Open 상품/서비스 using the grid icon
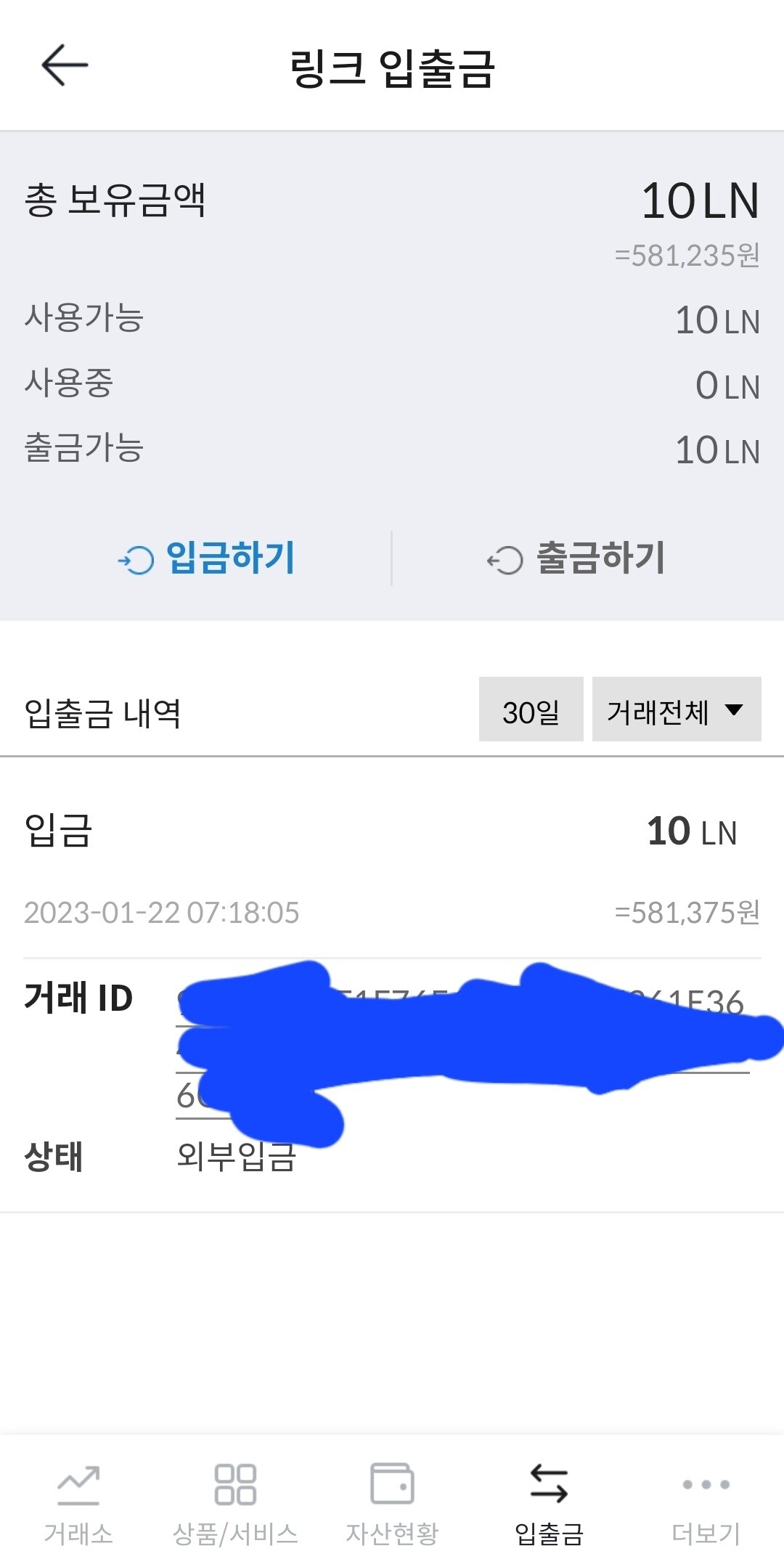This screenshot has width=784, height=1567. (235, 1483)
